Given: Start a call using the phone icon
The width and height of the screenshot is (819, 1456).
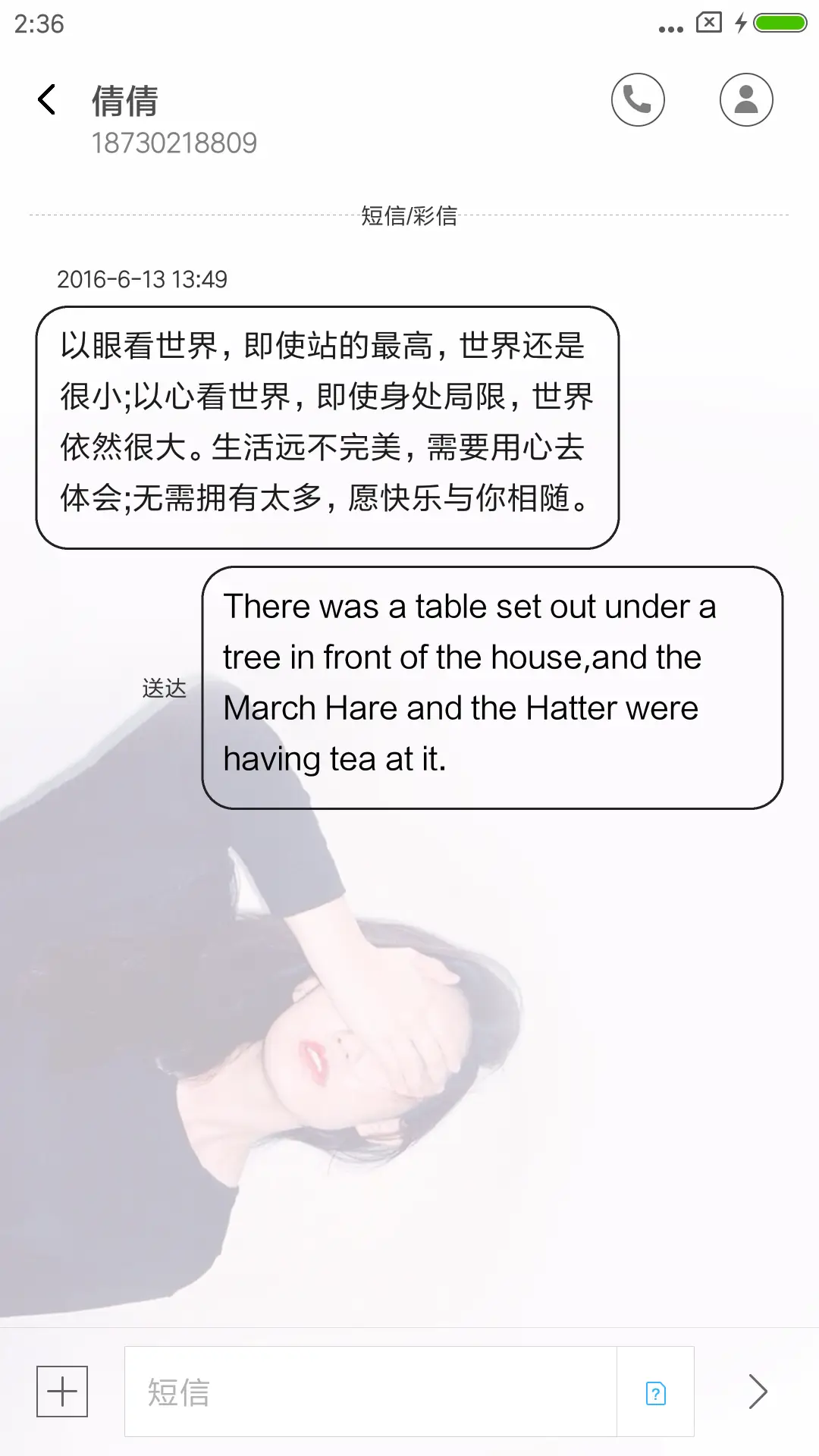Looking at the screenshot, I should point(638,99).
